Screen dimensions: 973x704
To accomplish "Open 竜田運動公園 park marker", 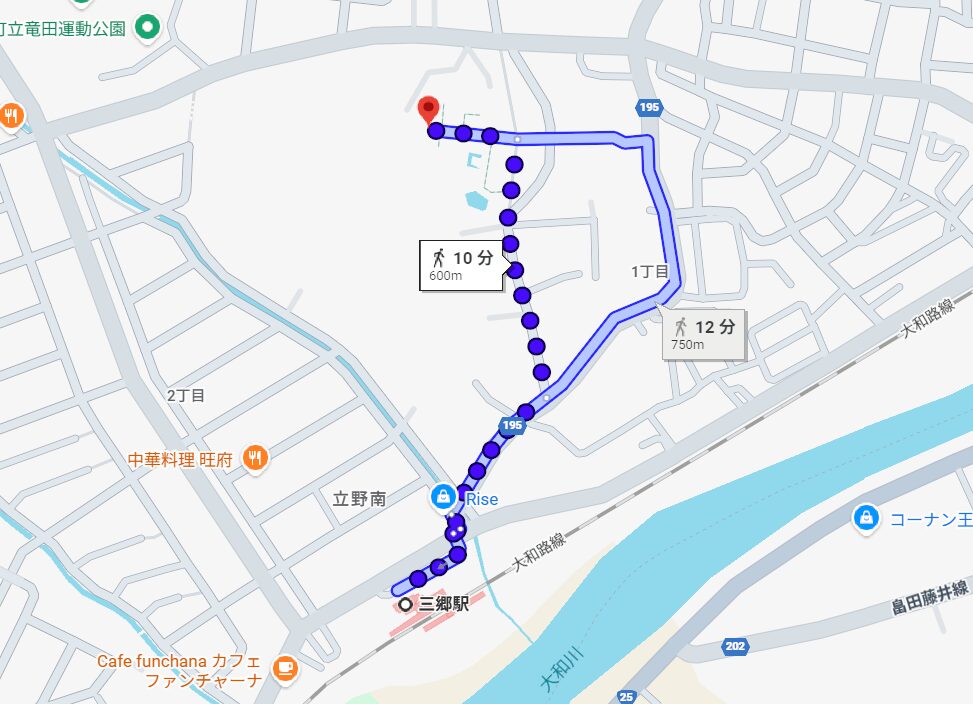I will pyautogui.click(x=148, y=26).
